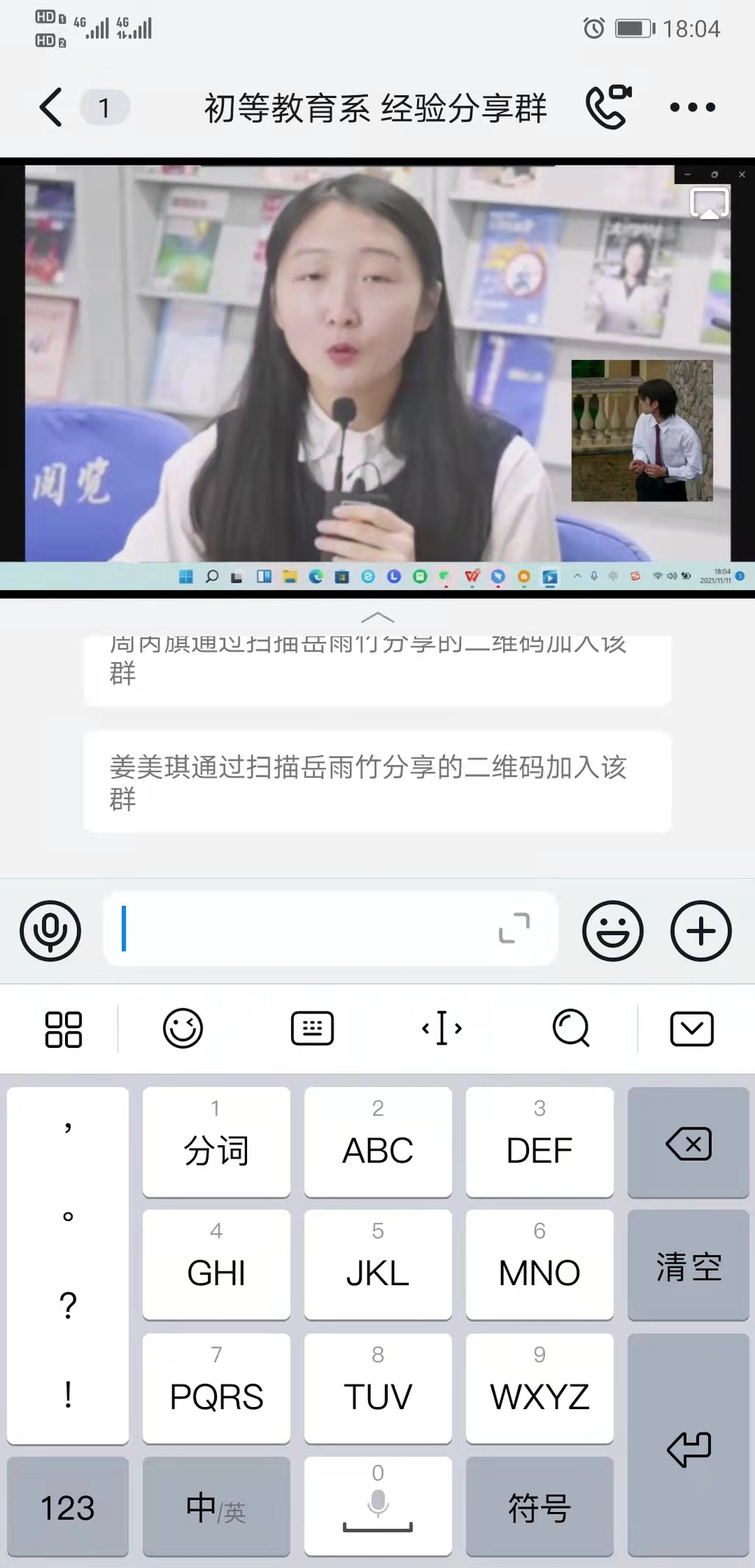Toggle 中/英 language key
755x1568 pixels.
click(216, 1508)
